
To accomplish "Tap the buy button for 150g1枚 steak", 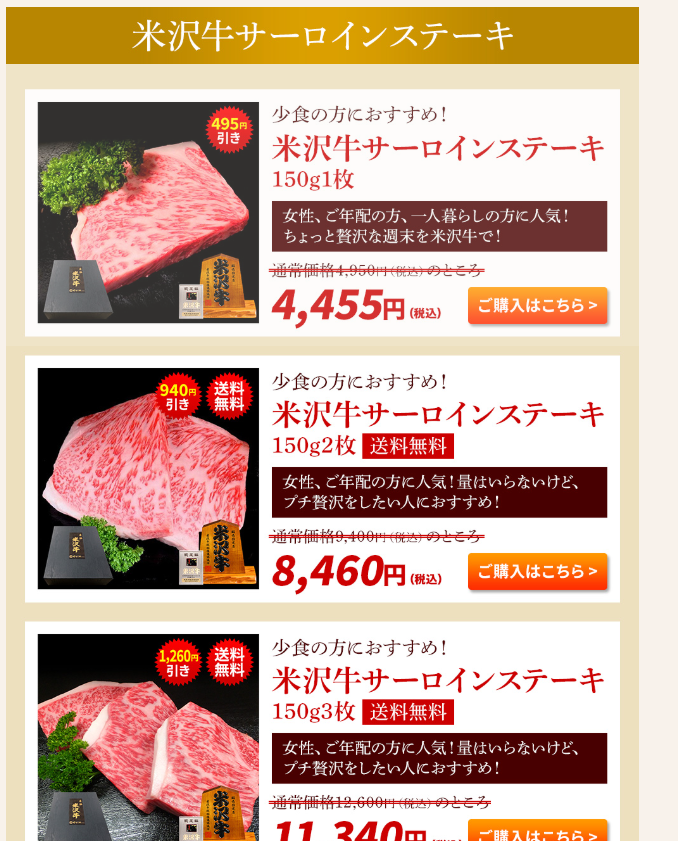I will pos(537,306).
